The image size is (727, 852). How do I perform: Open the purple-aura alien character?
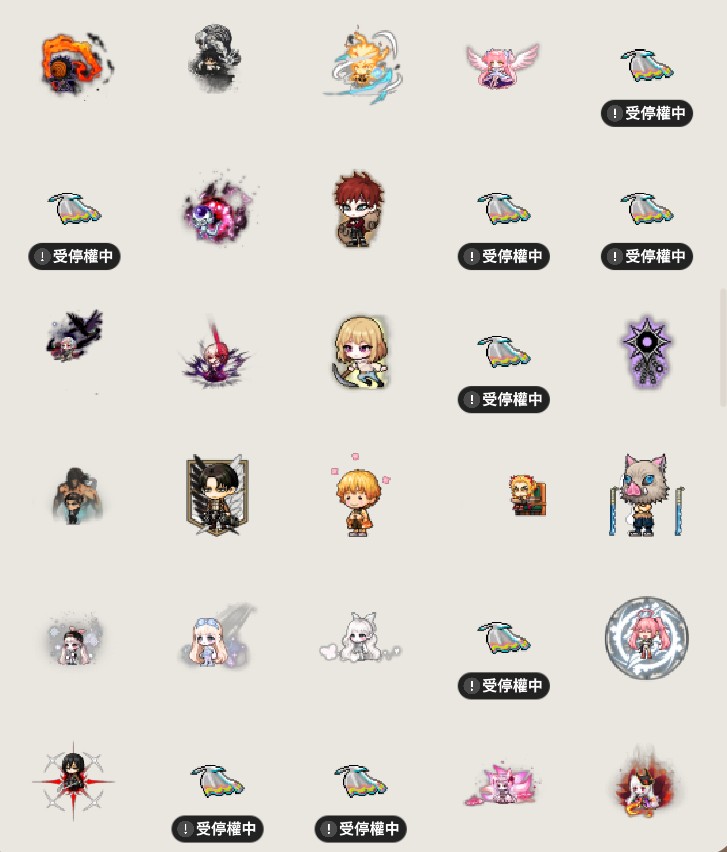[x=217, y=208]
